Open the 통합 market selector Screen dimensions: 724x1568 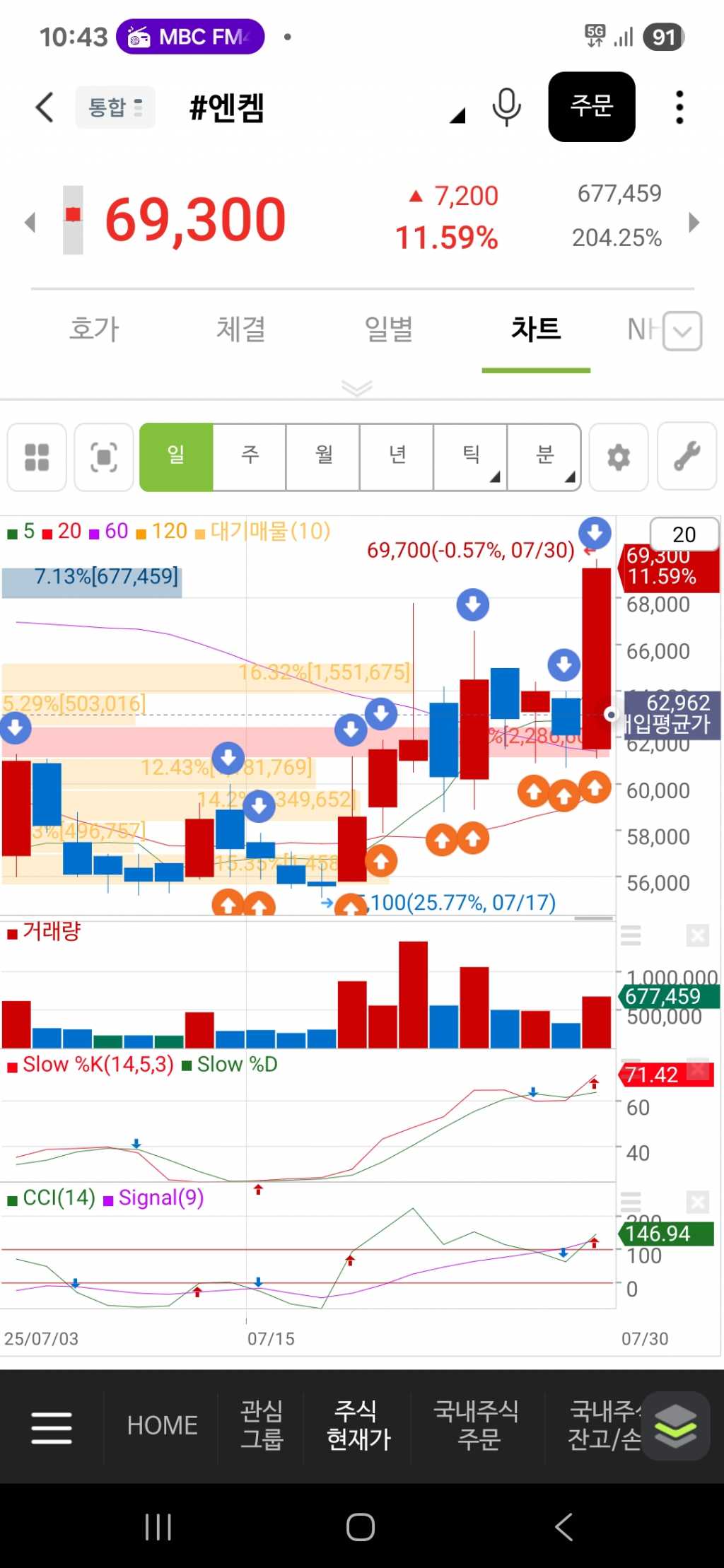point(115,107)
